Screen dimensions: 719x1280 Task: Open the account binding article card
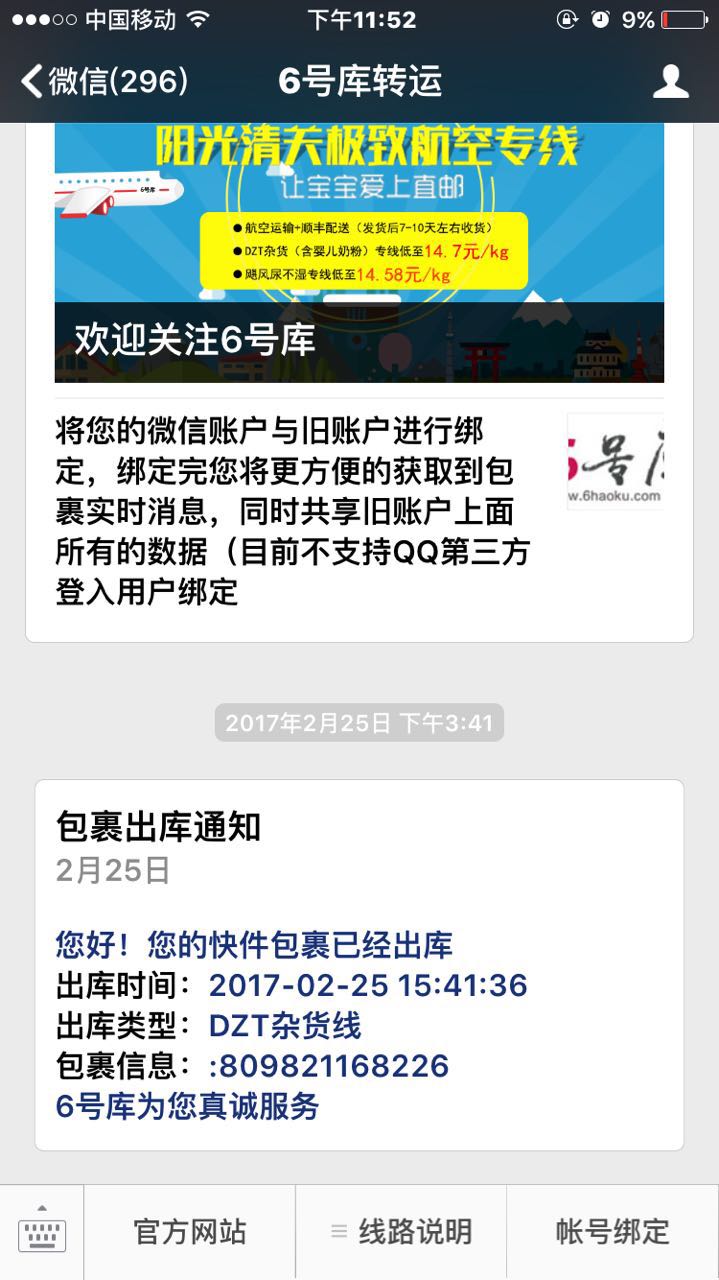click(359, 512)
